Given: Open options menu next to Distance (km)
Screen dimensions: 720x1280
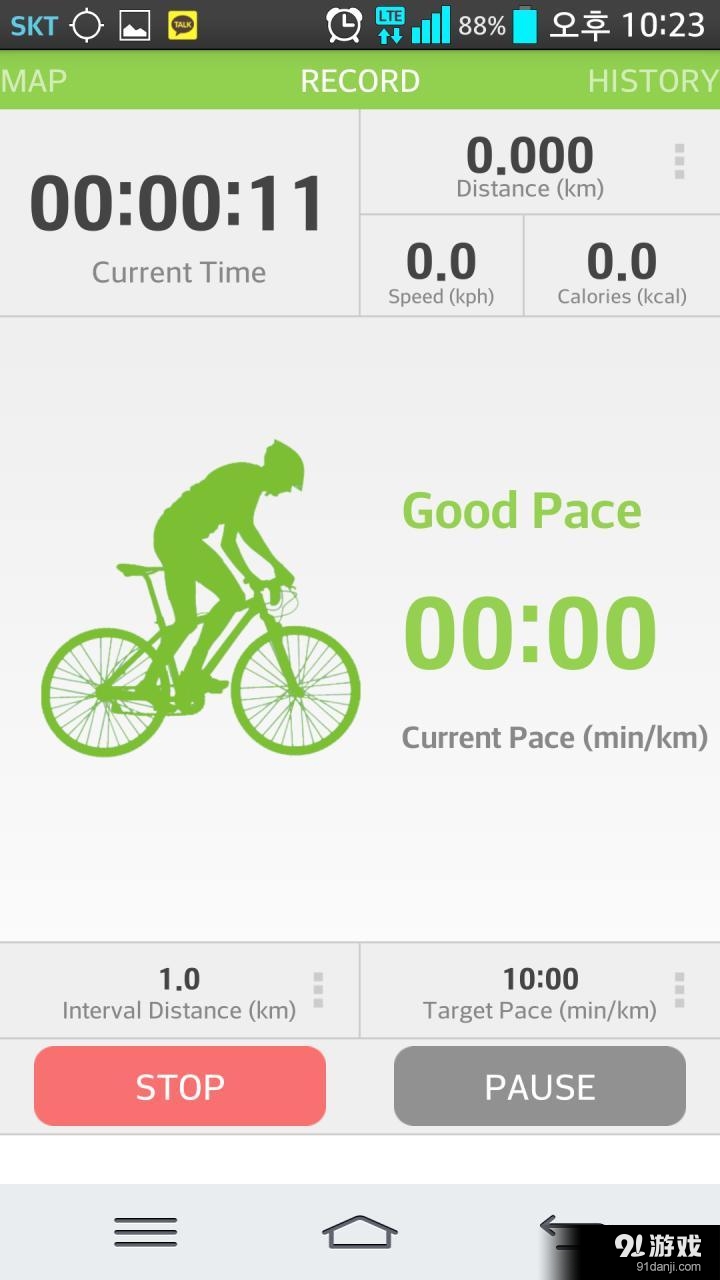Looking at the screenshot, I should (679, 161).
